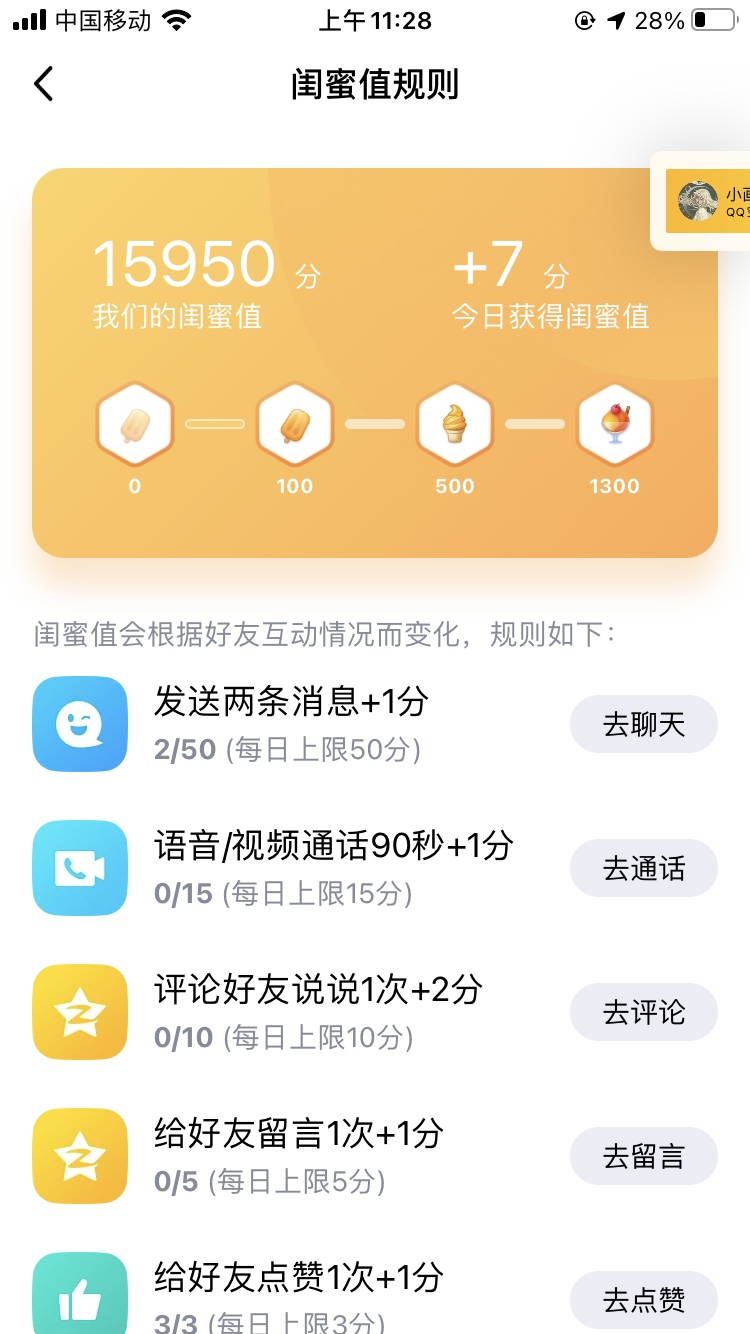Viewport: 750px width, 1334px height.
Task: Tap the 去通话 button
Action: (643, 868)
